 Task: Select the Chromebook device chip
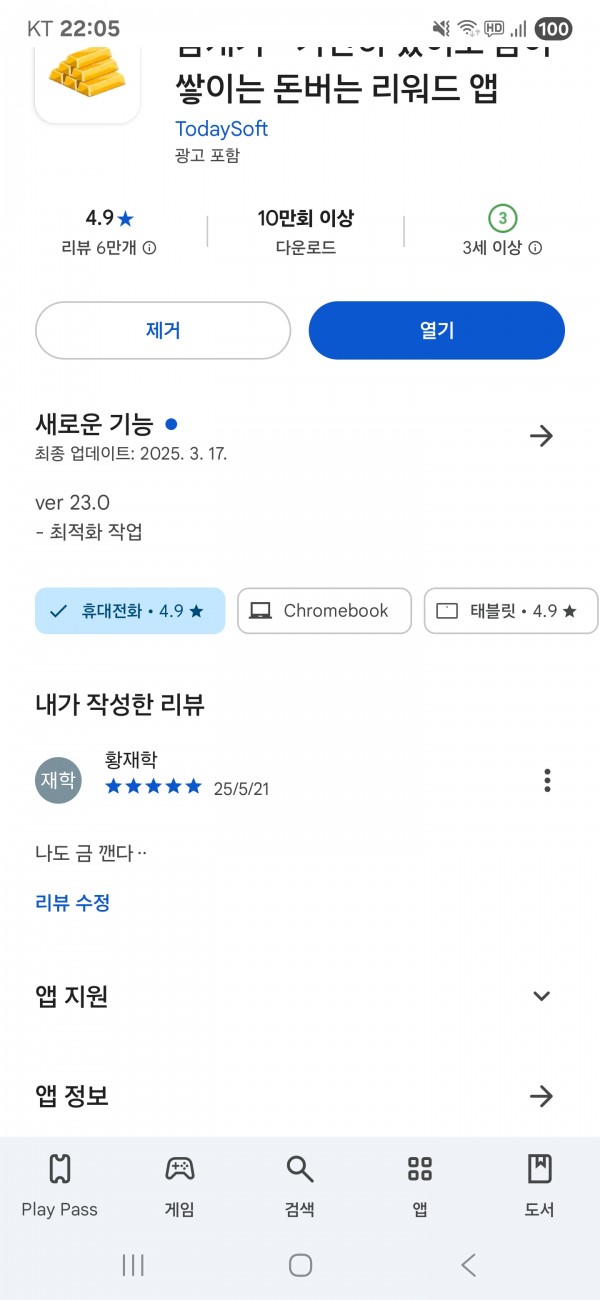pos(324,610)
